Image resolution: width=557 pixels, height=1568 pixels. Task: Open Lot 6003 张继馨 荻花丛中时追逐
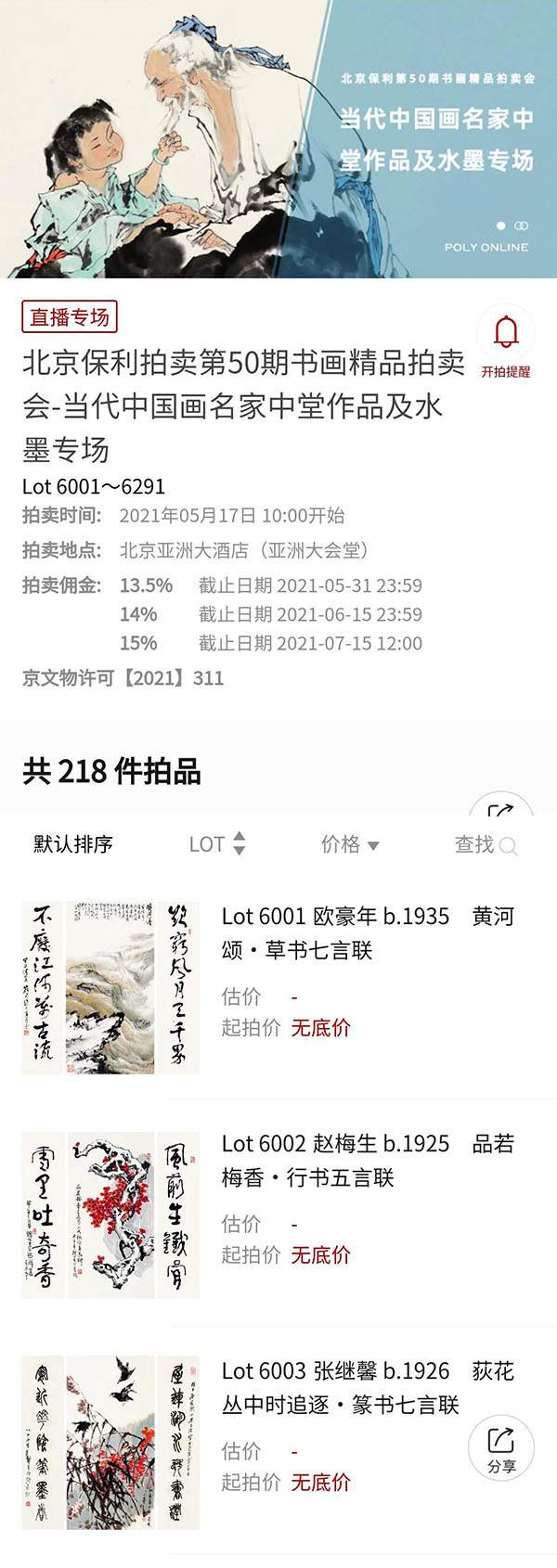(x=367, y=1387)
